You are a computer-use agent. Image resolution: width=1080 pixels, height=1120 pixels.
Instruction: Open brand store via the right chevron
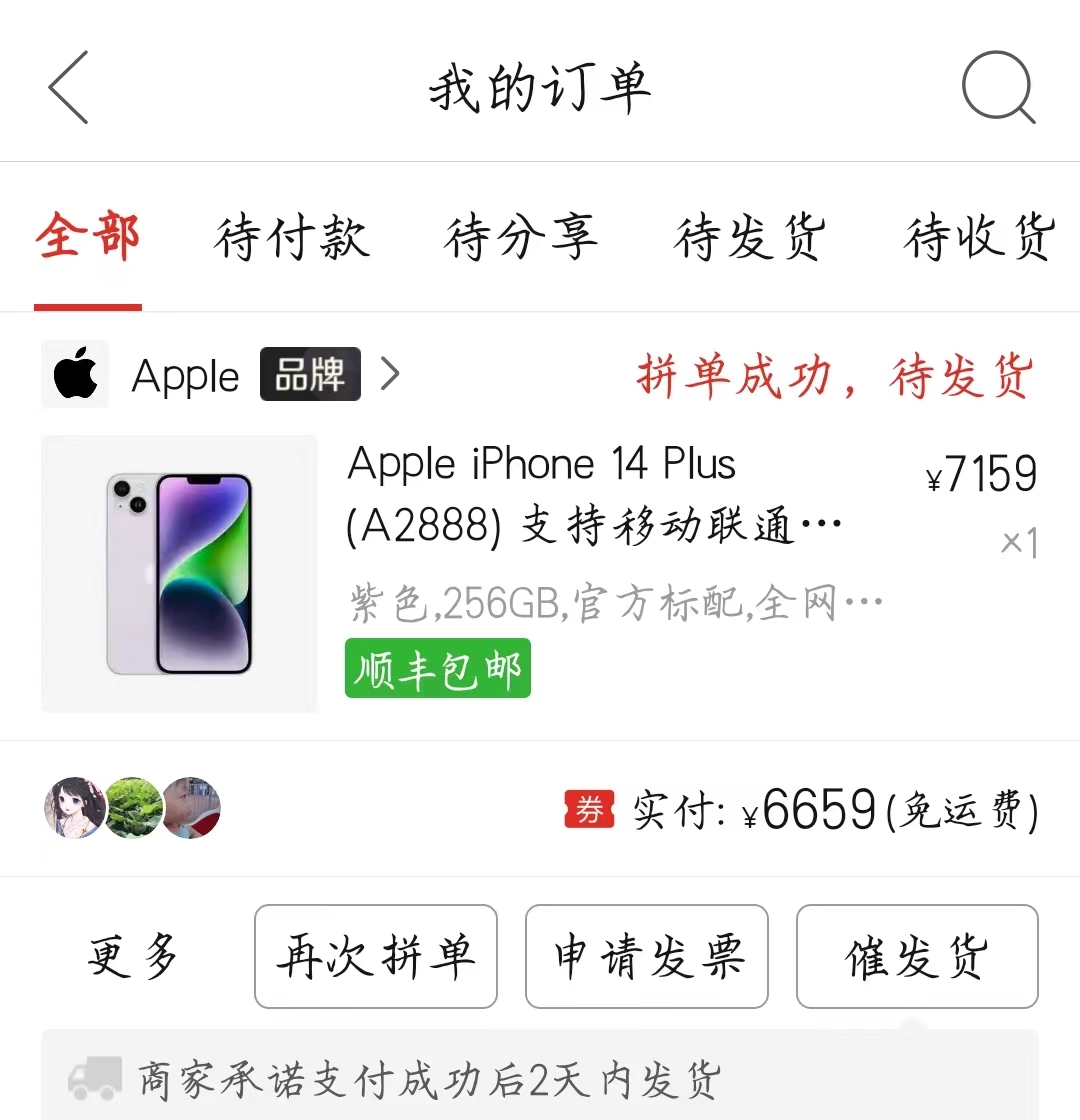(389, 373)
